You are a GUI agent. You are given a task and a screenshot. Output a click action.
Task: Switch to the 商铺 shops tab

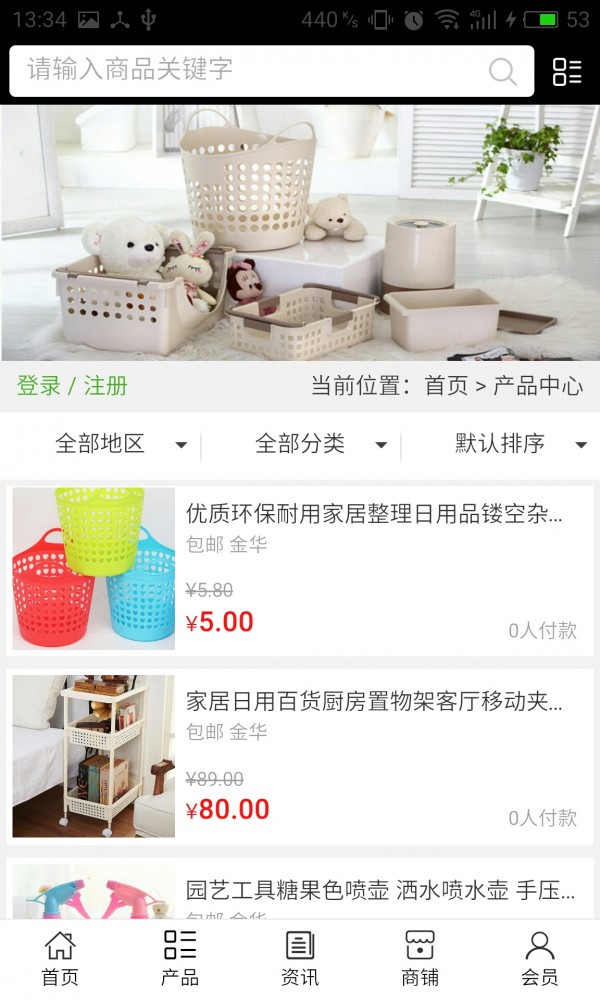pos(420,958)
